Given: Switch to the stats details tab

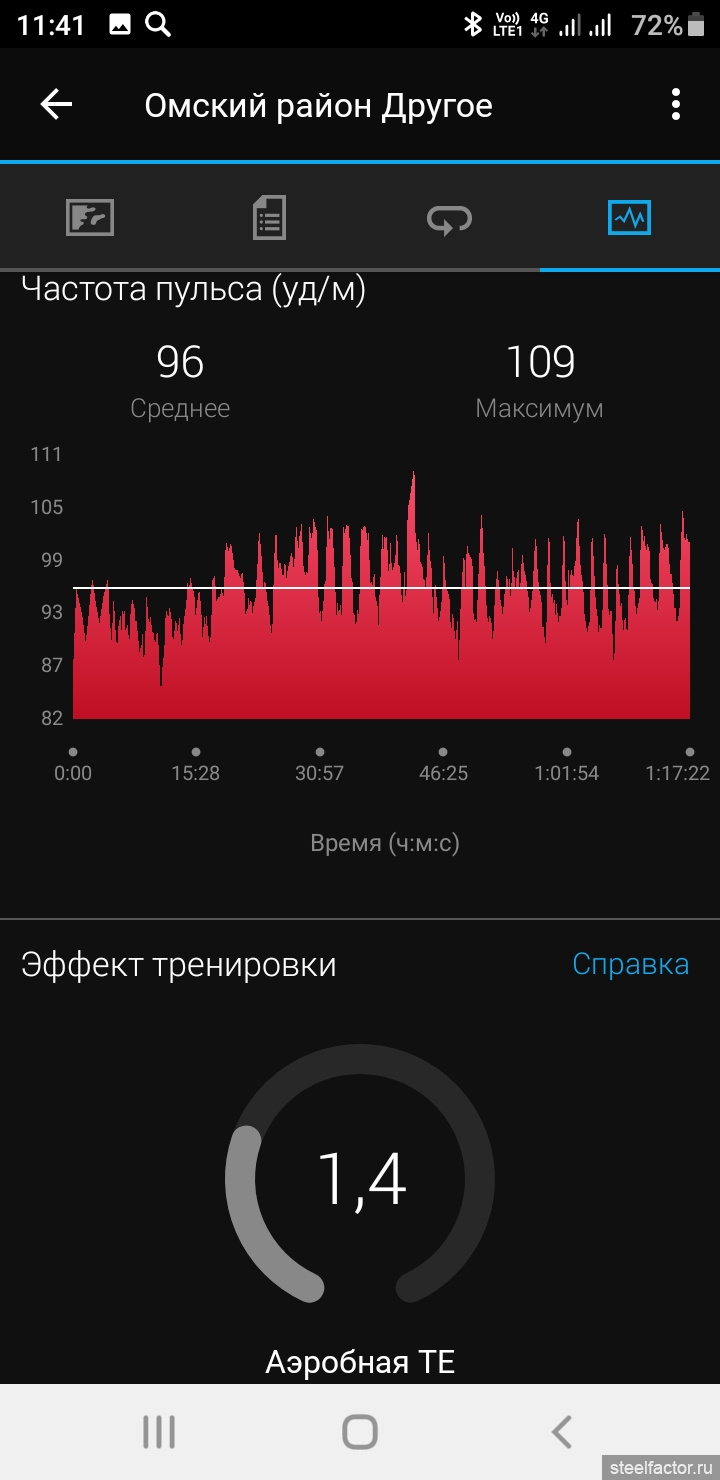Looking at the screenshot, I should pos(270,217).
